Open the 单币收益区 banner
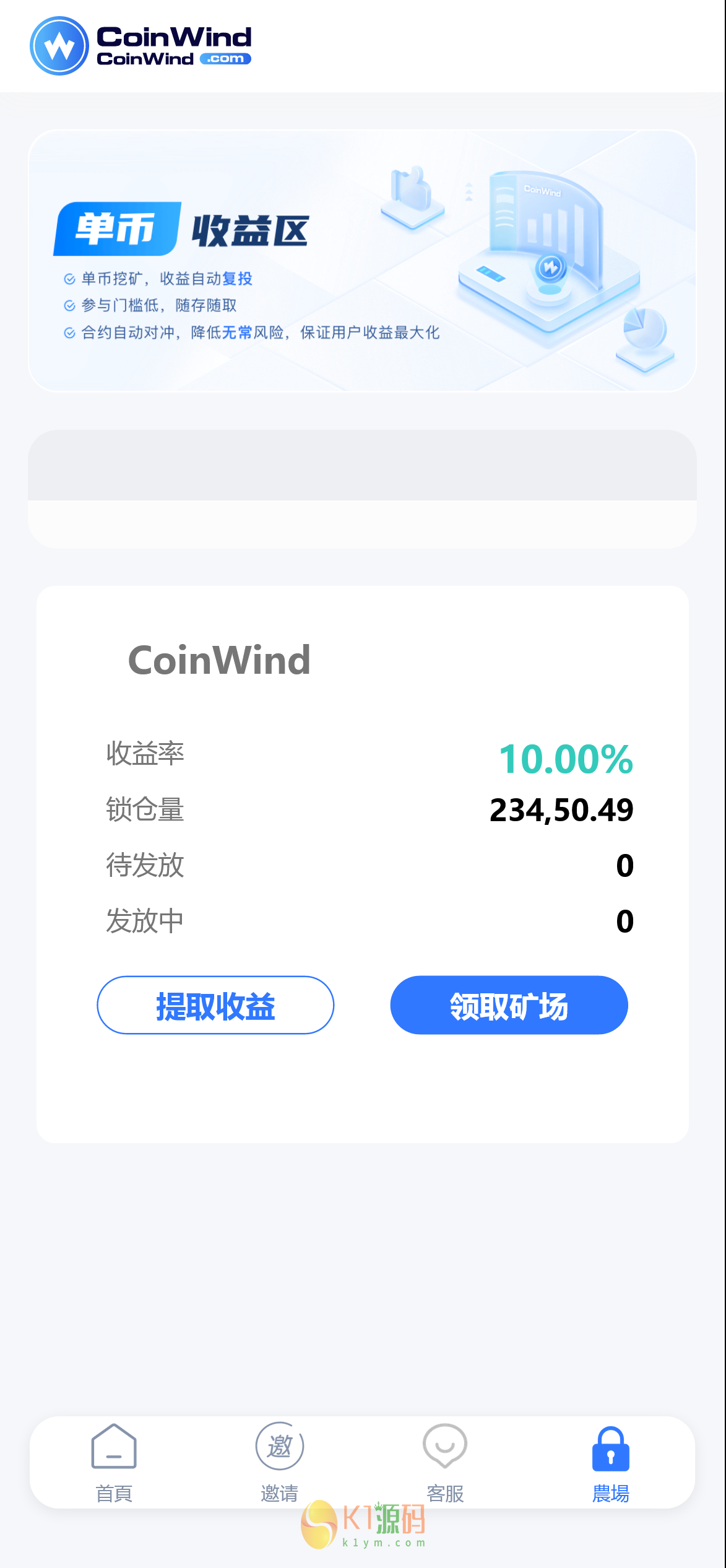The width and height of the screenshot is (726, 1568). tap(363, 261)
